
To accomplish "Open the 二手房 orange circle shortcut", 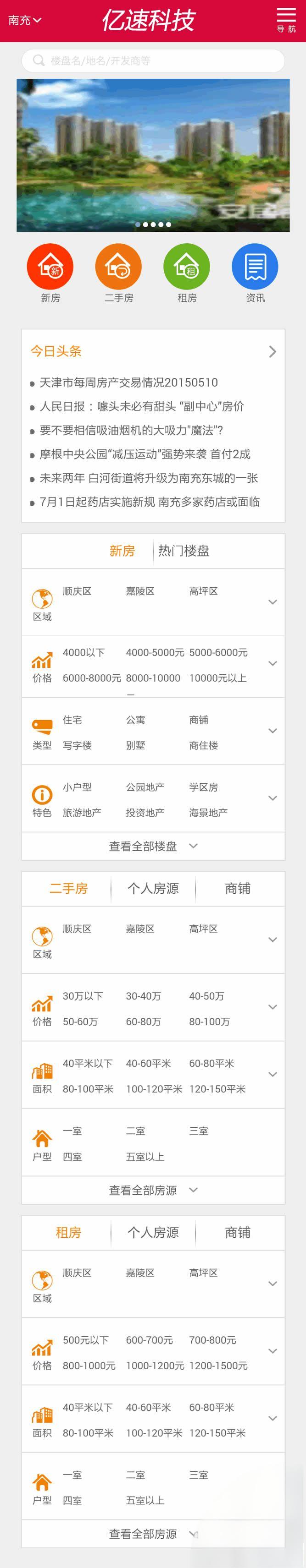I will (x=118, y=267).
